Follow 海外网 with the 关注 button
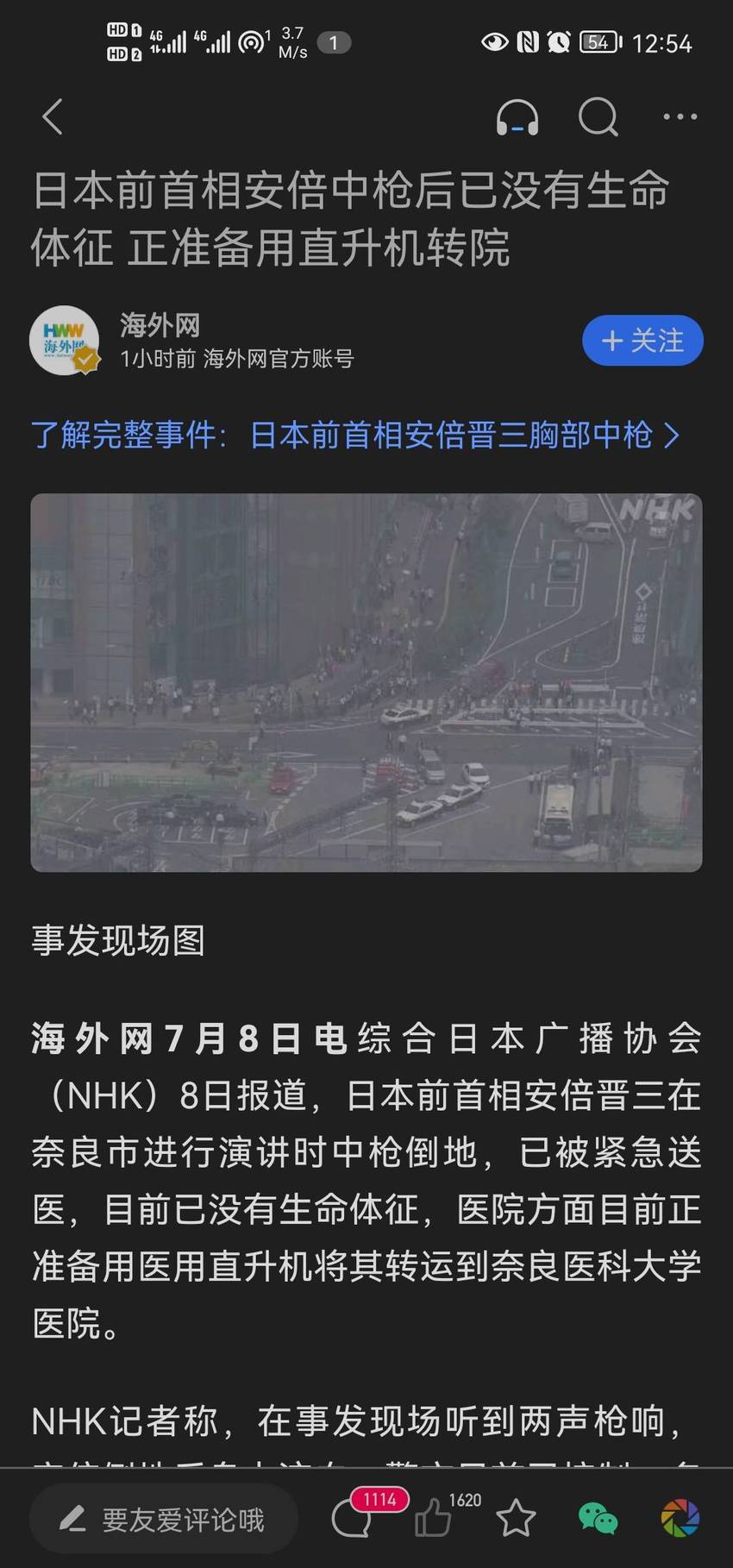 (642, 340)
